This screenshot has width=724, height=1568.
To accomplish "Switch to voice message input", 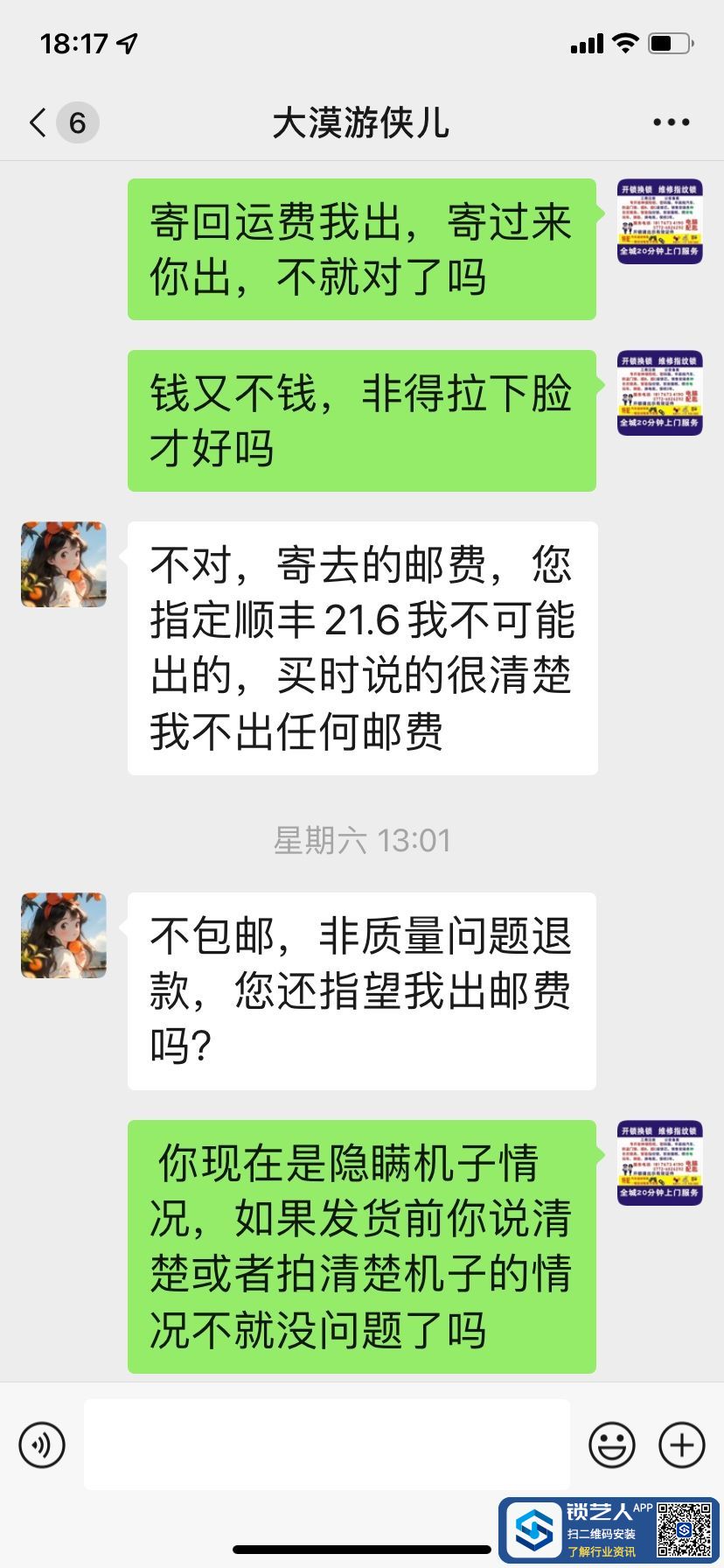I will click(x=42, y=1444).
